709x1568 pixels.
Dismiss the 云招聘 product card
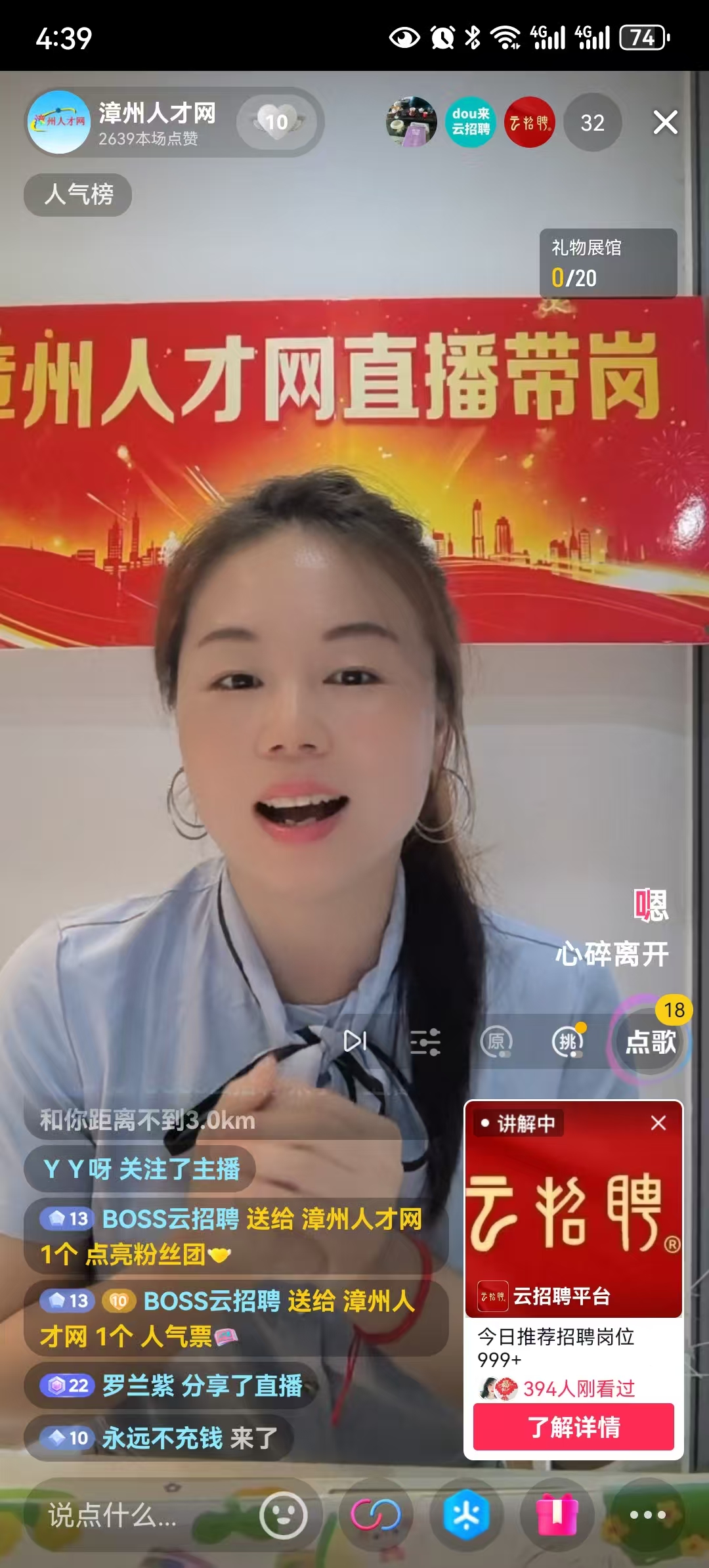pyautogui.click(x=658, y=1123)
